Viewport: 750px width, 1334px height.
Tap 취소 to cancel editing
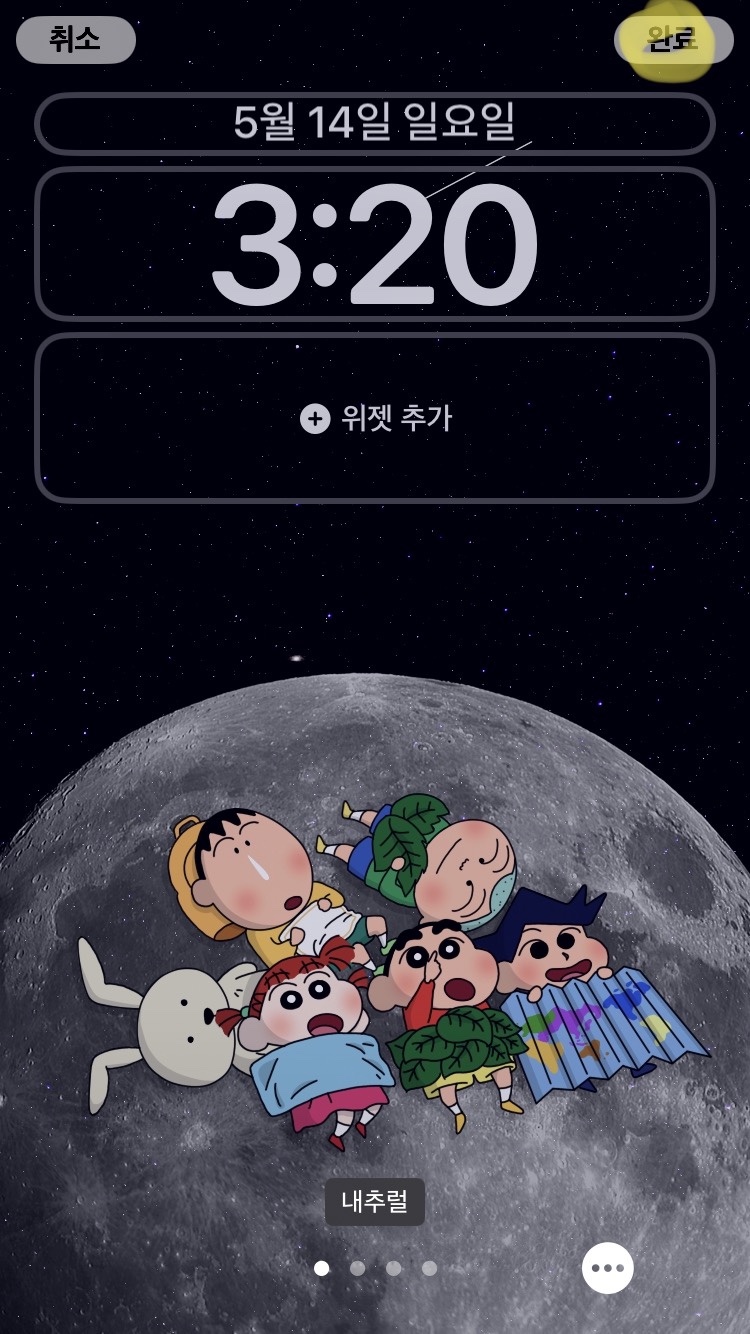76,40
